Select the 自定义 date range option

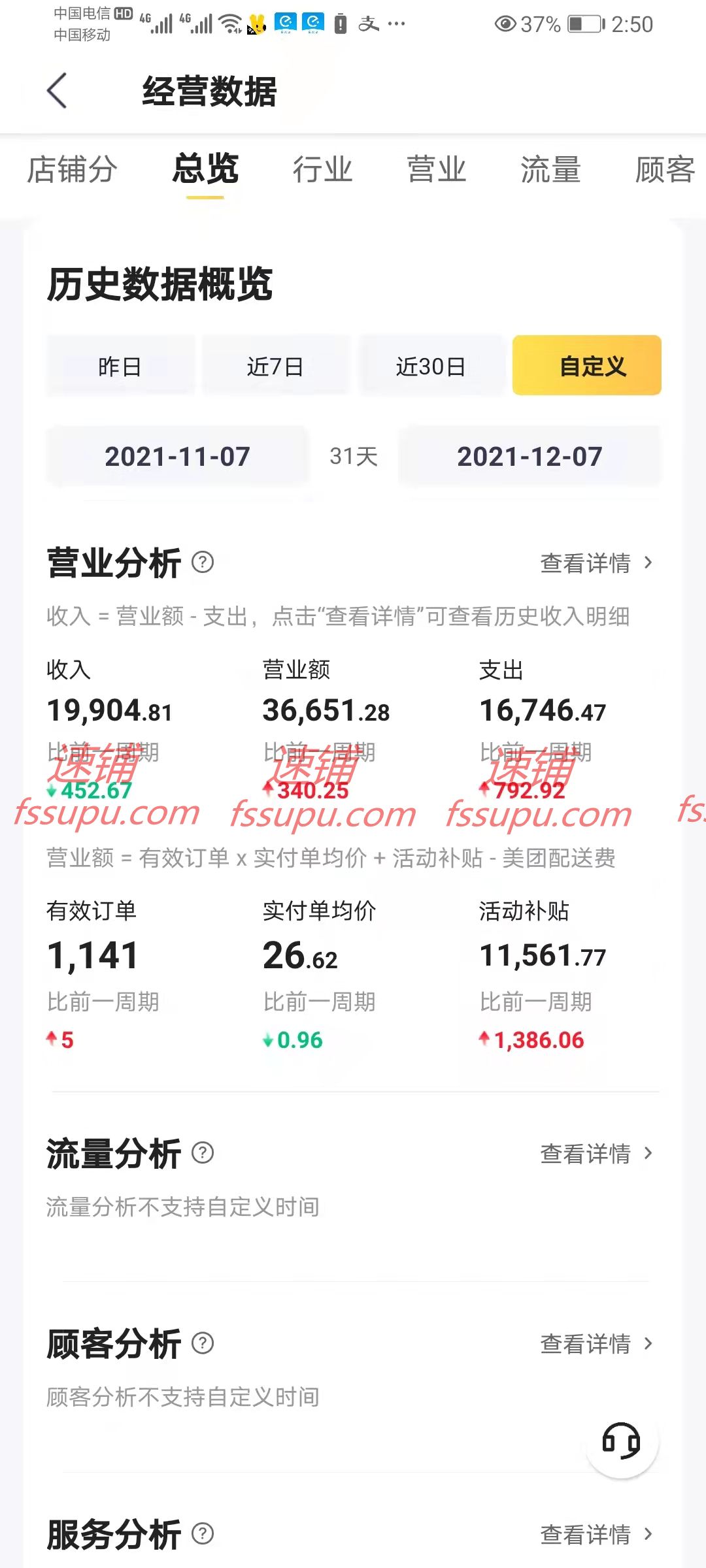click(x=586, y=366)
